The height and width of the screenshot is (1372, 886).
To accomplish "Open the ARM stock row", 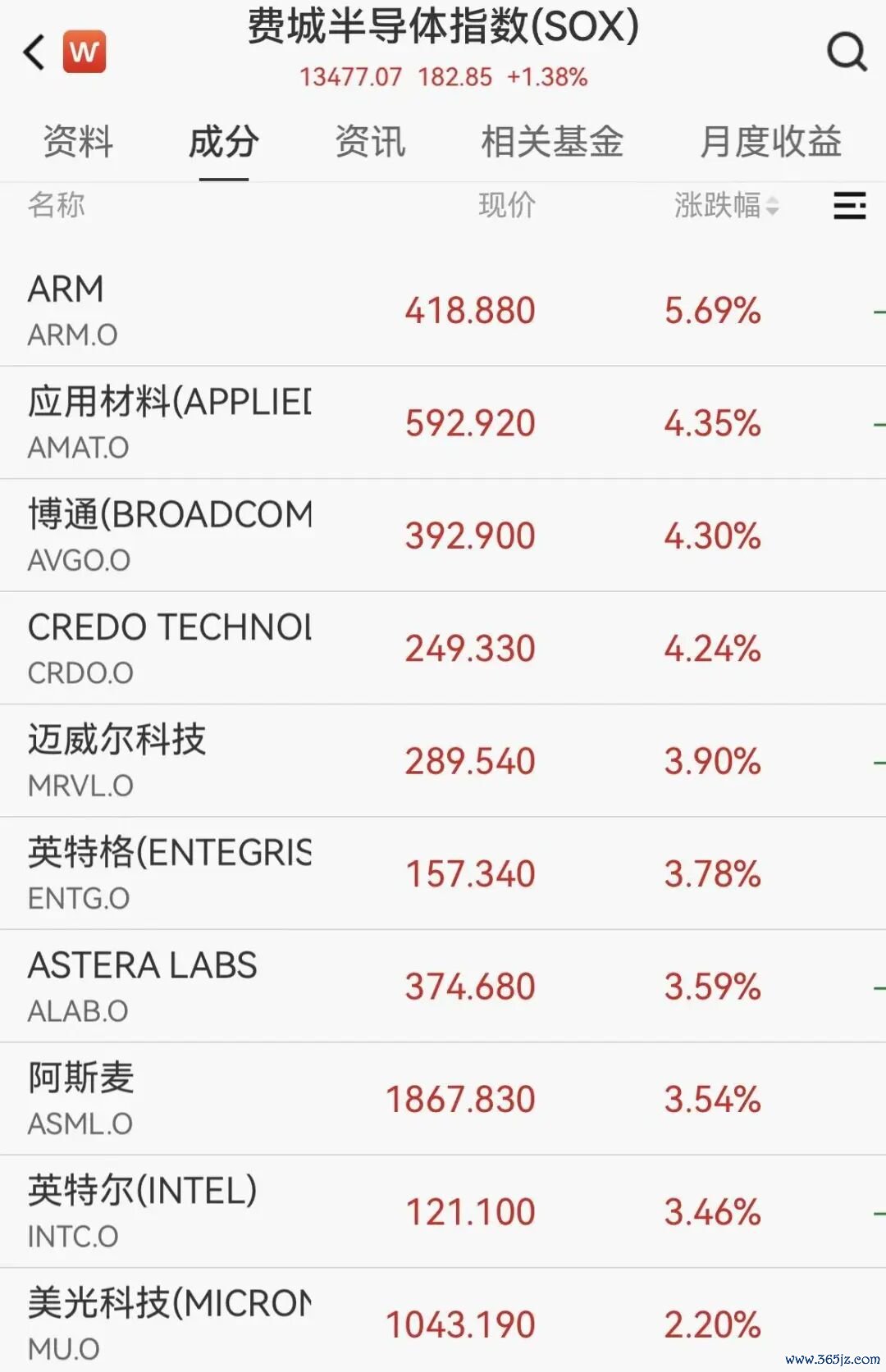I will pos(443,310).
